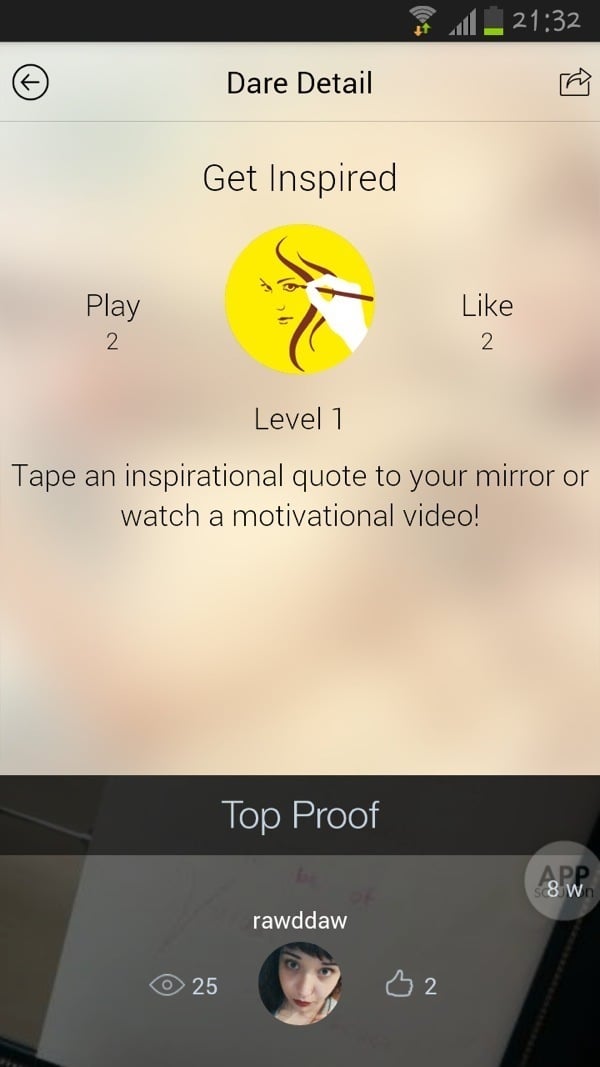The width and height of the screenshot is (600, 1067).
Task: Tap Play to play the dare
Action: [112, 306]
